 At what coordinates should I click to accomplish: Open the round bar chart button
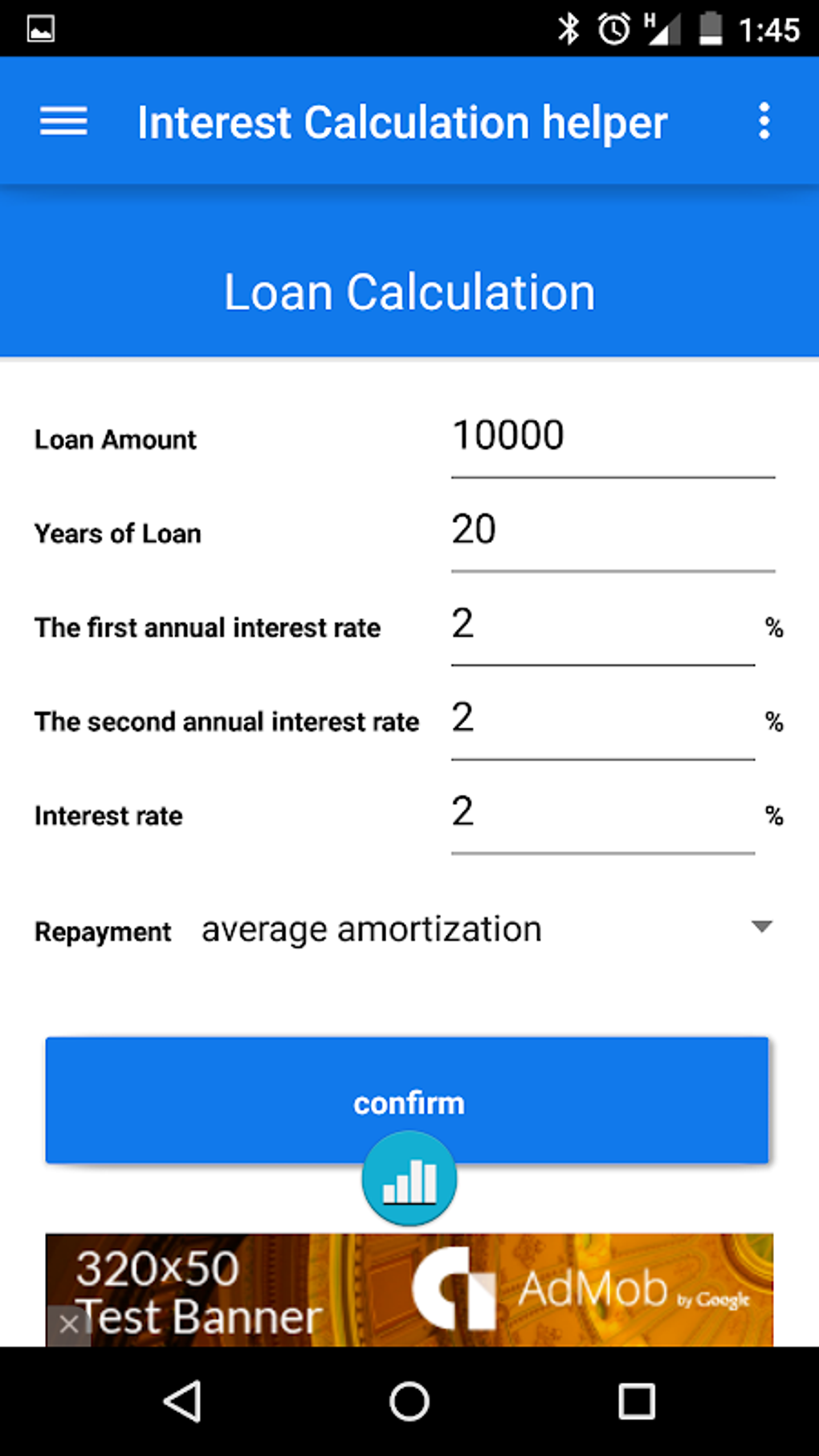point(409,1179)
